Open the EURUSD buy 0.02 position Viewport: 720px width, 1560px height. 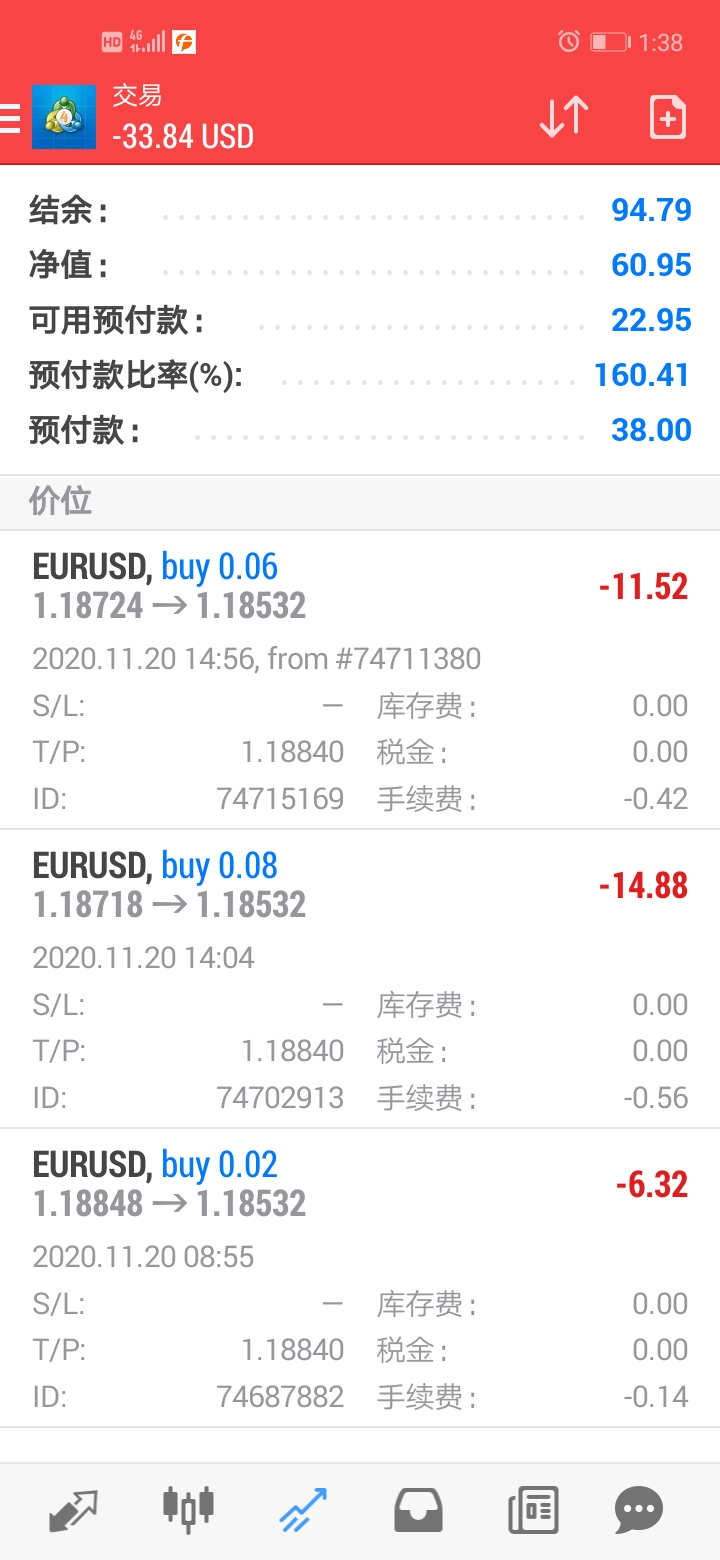(x=360, y=1278)
